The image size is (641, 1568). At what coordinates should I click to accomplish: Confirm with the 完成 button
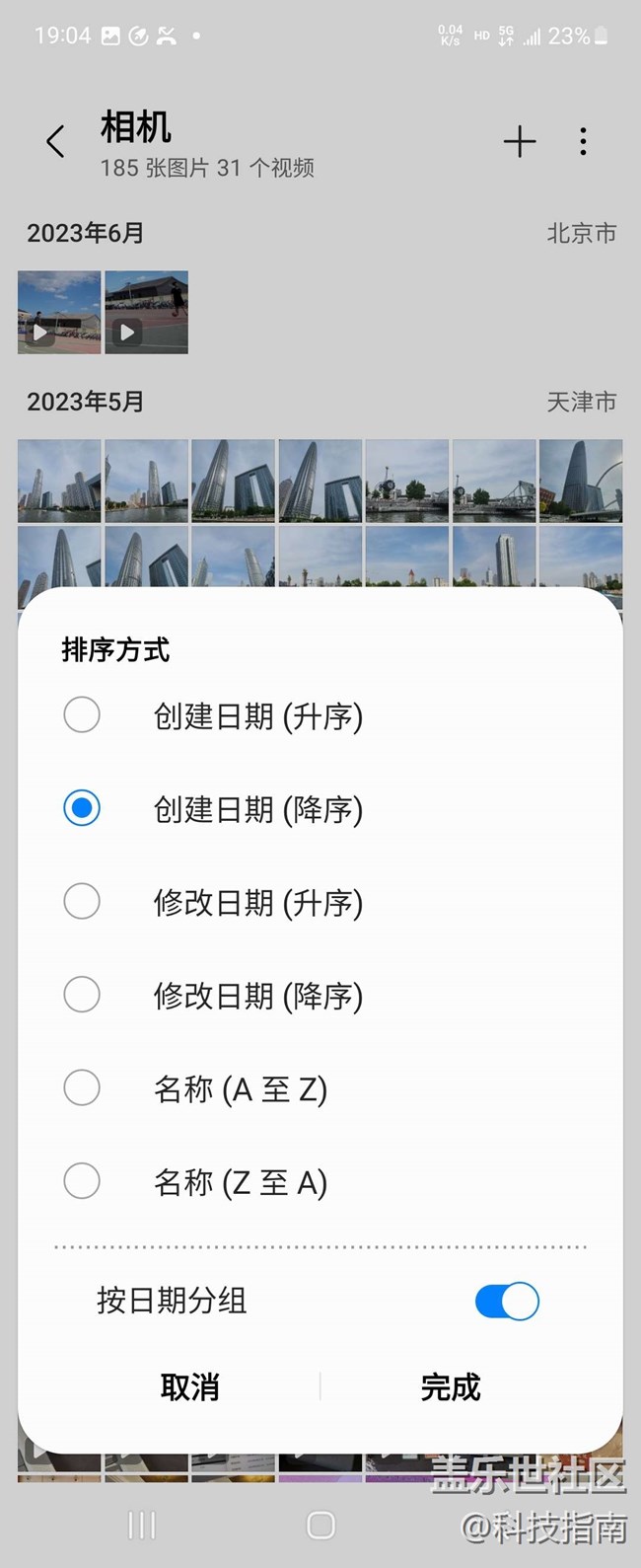coord(451,1387)
